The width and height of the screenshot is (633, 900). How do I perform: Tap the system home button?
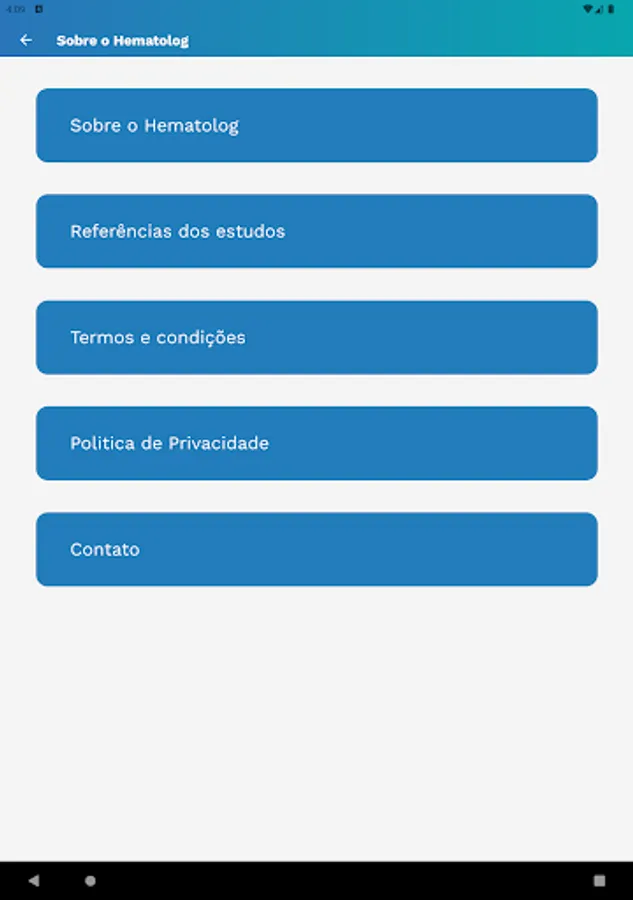(90, 881)
